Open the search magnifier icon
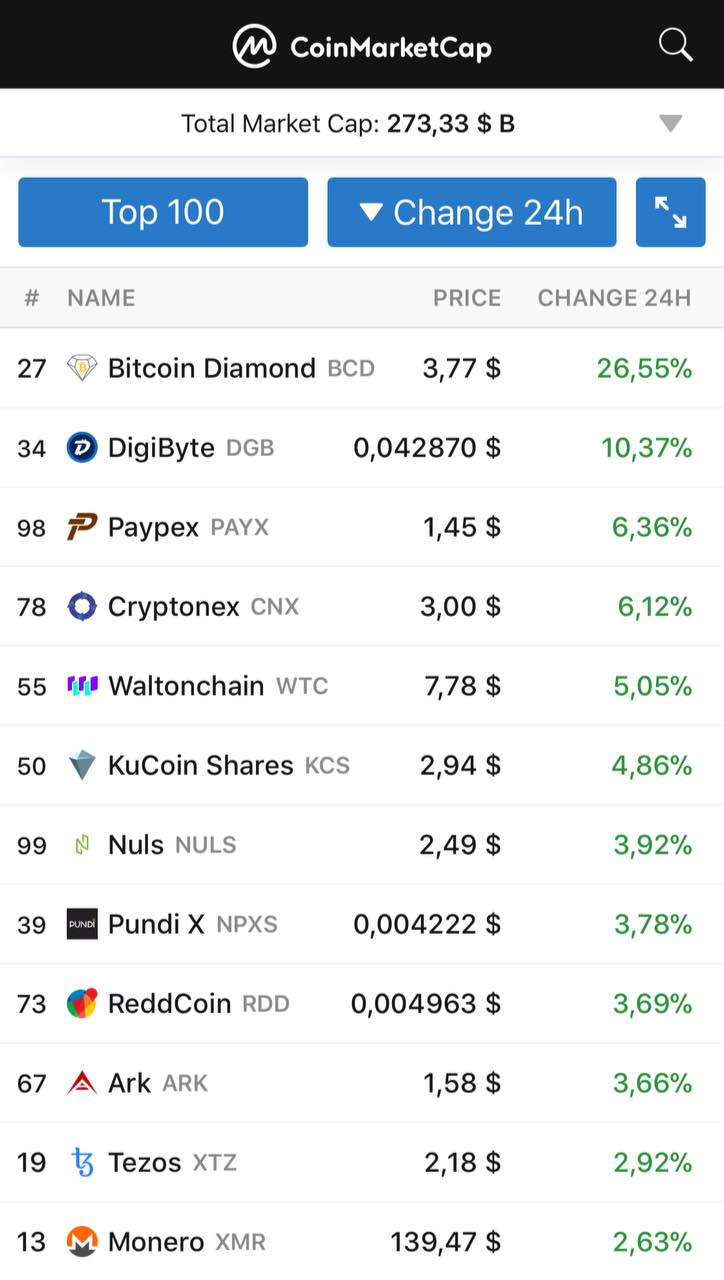724x1280 pixels. (675, 44)
